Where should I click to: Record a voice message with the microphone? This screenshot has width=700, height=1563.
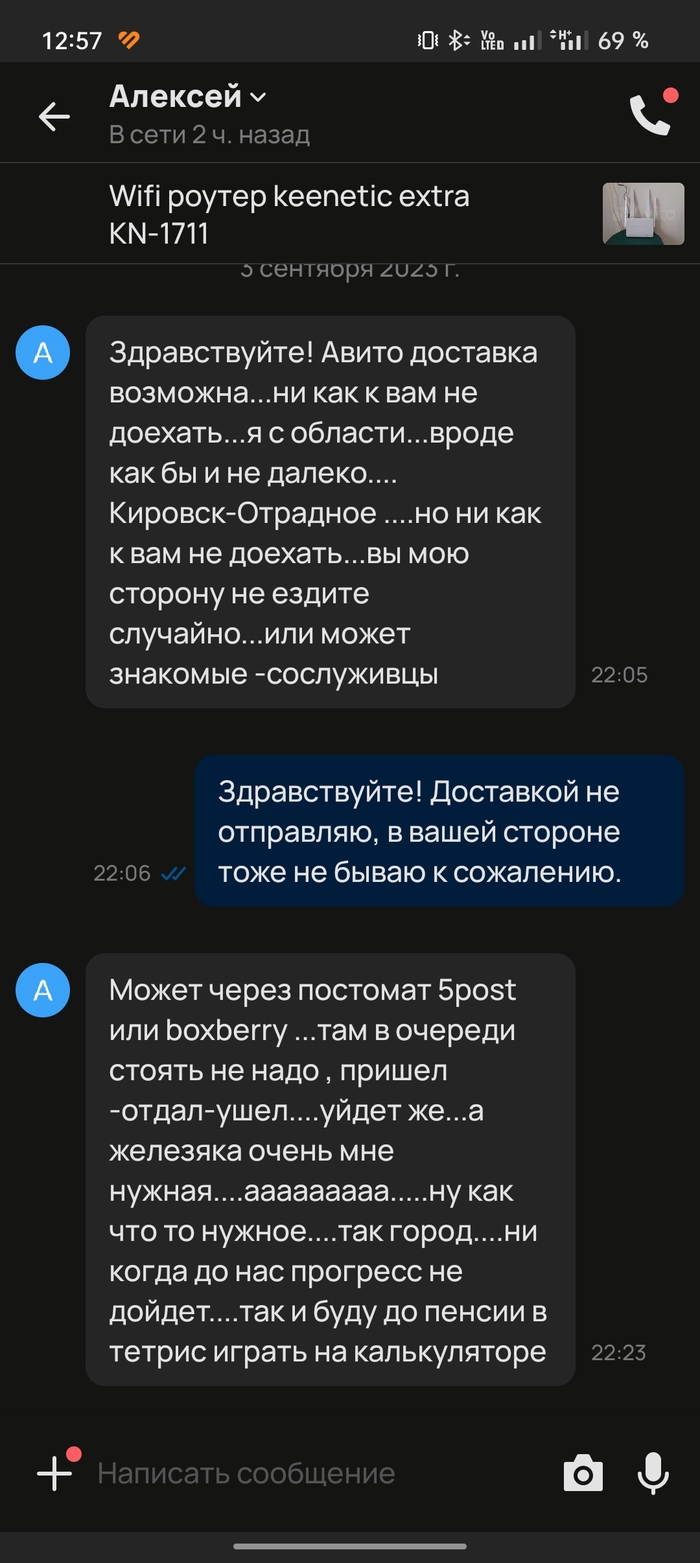click(653, 1473)
